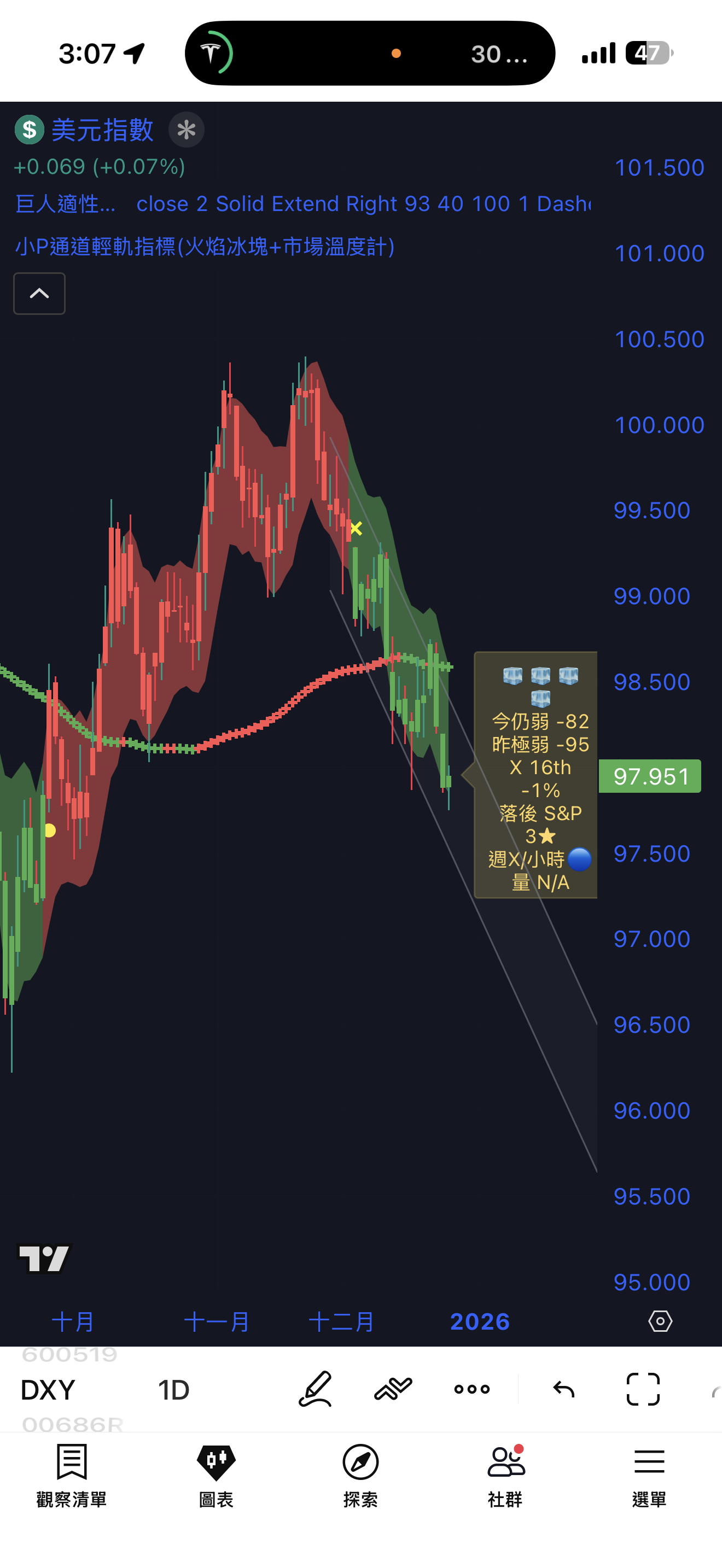Collapse the indicator legend
The width and height of the screenshot is (722, 1568).
pos(39,294)
